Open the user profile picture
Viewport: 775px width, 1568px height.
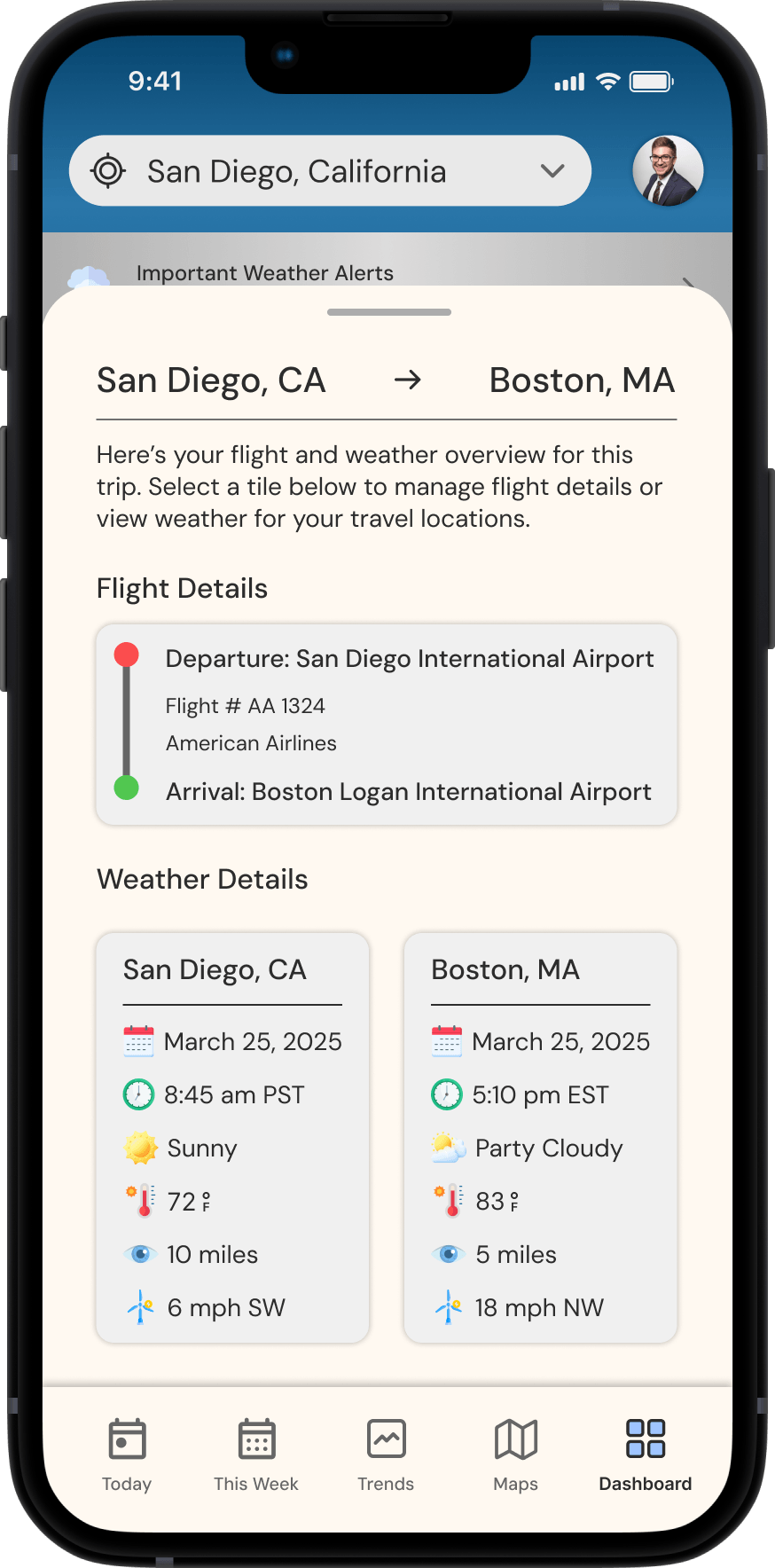click(x=668, y=171)
